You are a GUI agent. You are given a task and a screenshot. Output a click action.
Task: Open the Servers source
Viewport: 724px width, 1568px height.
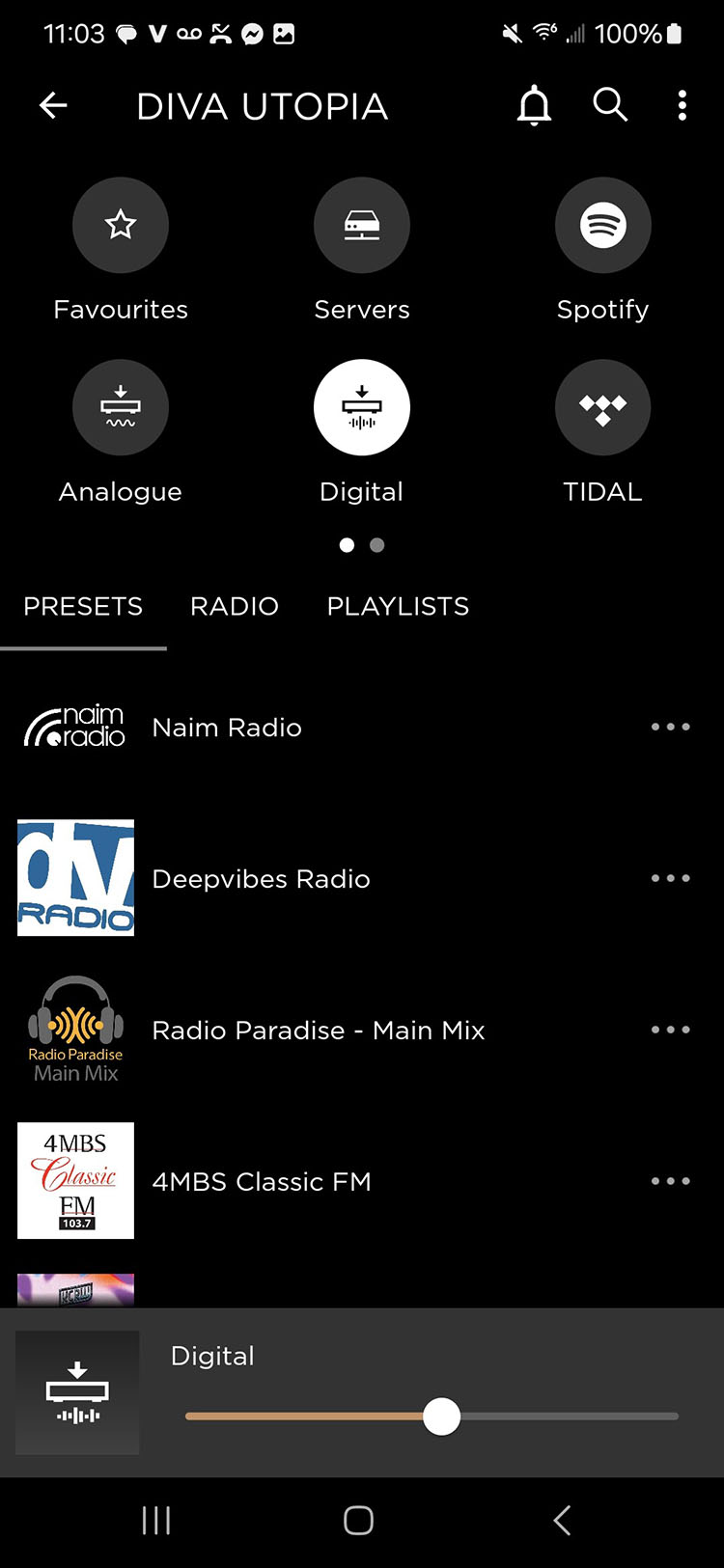click(362, 226)
